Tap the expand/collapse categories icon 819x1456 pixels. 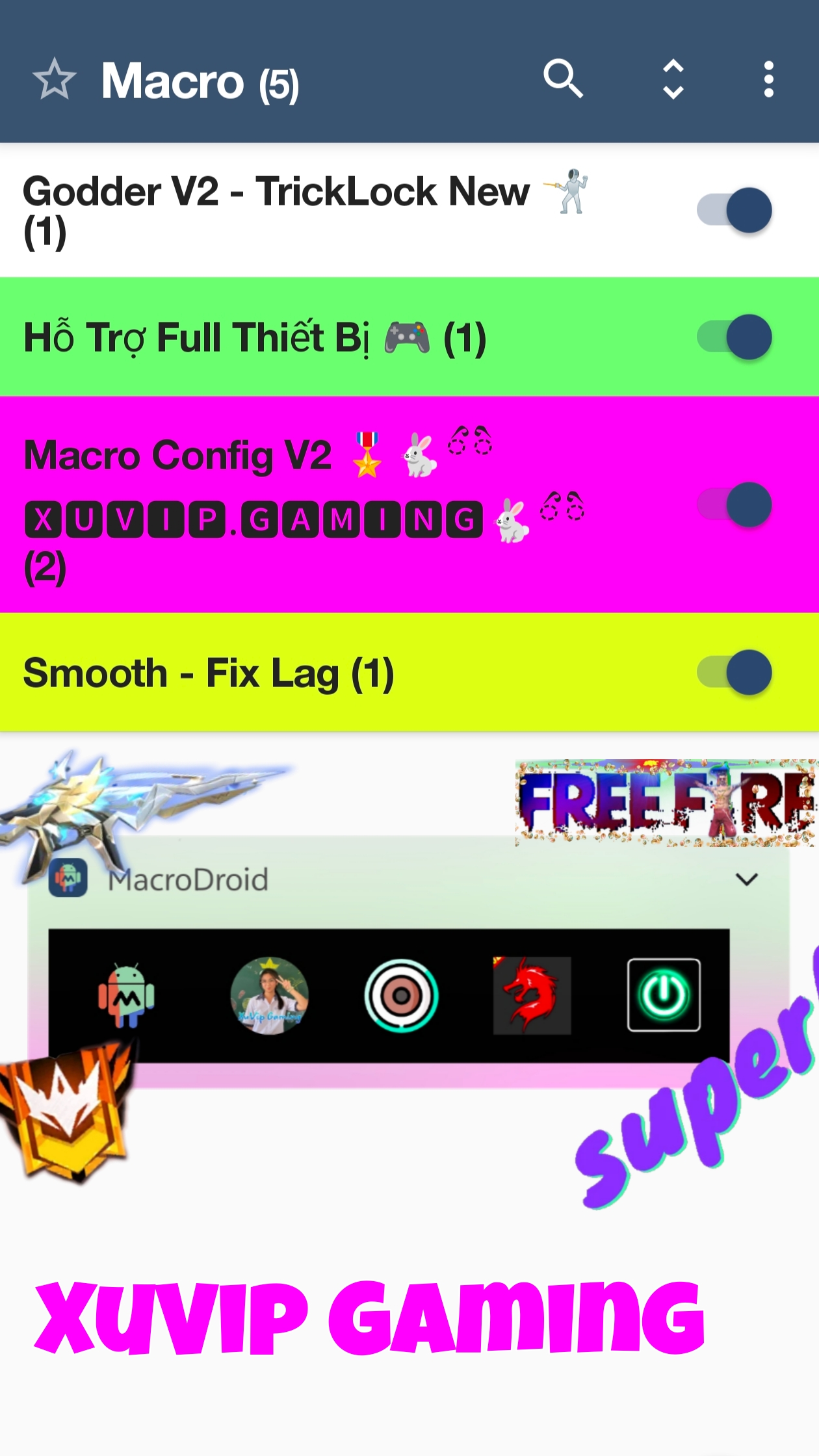(673, 80)
